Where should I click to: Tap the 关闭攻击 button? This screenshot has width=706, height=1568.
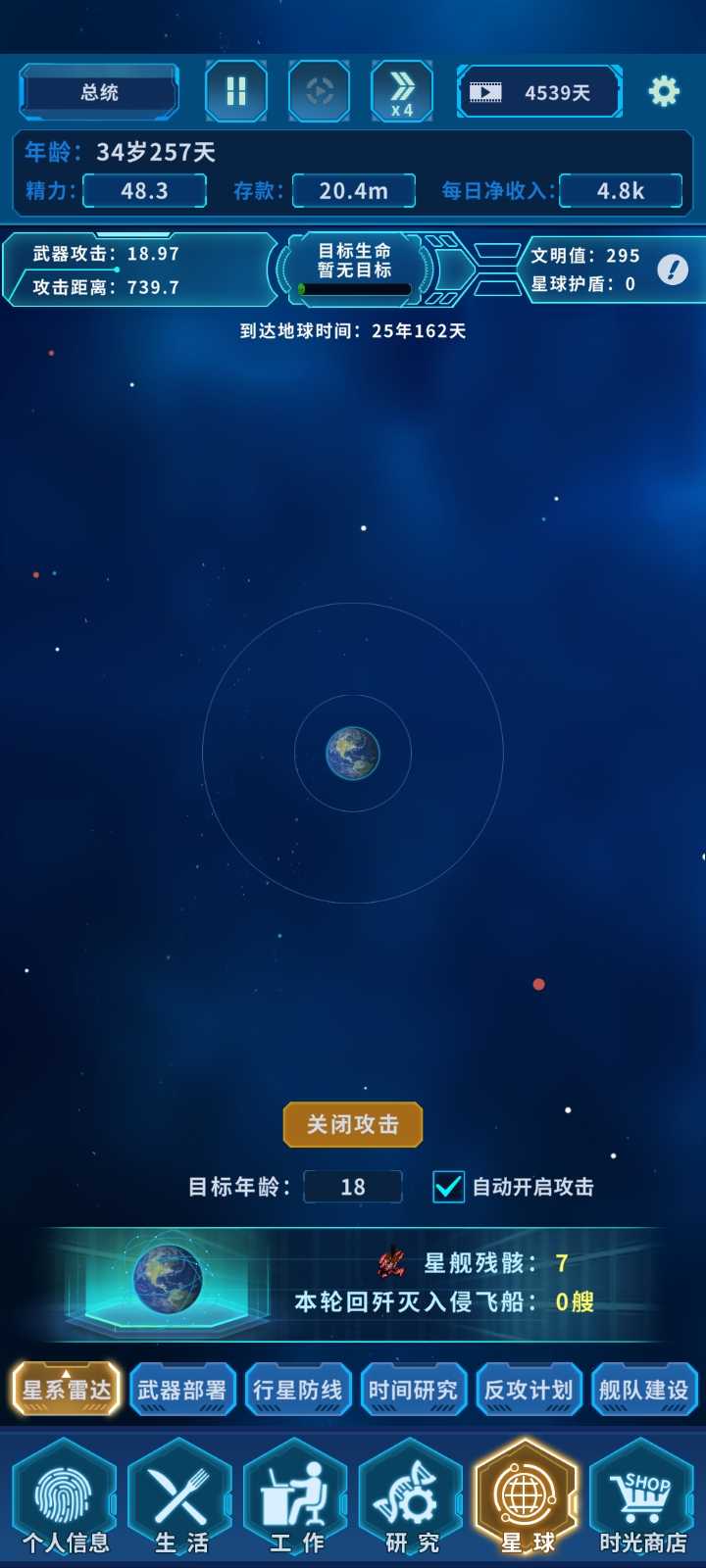tap(353, 1124)
